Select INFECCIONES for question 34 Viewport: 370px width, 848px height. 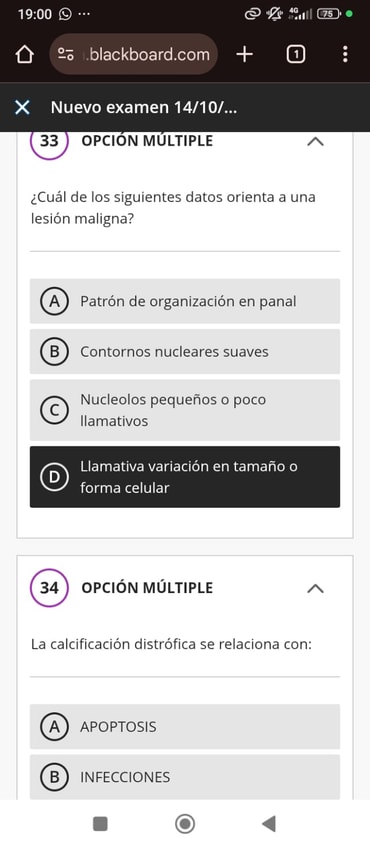pyautogui.click(x=185, y=777)
